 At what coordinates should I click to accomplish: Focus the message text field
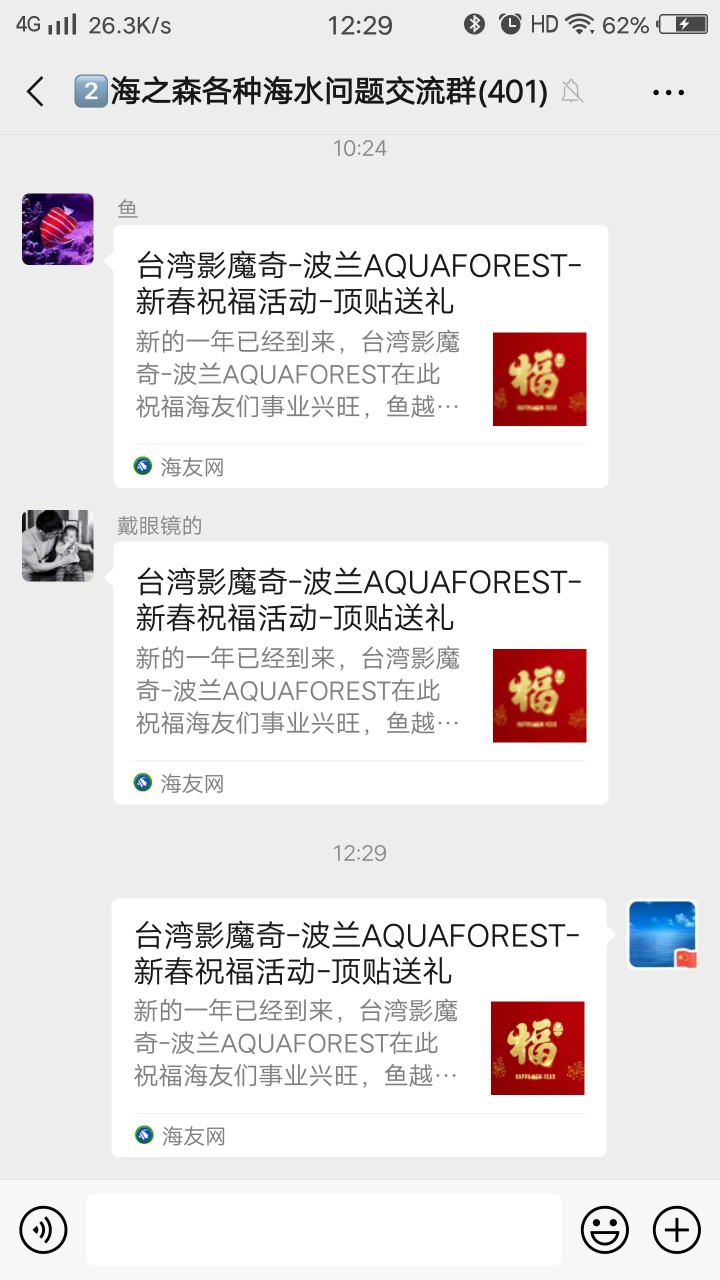click(323, 1229)
